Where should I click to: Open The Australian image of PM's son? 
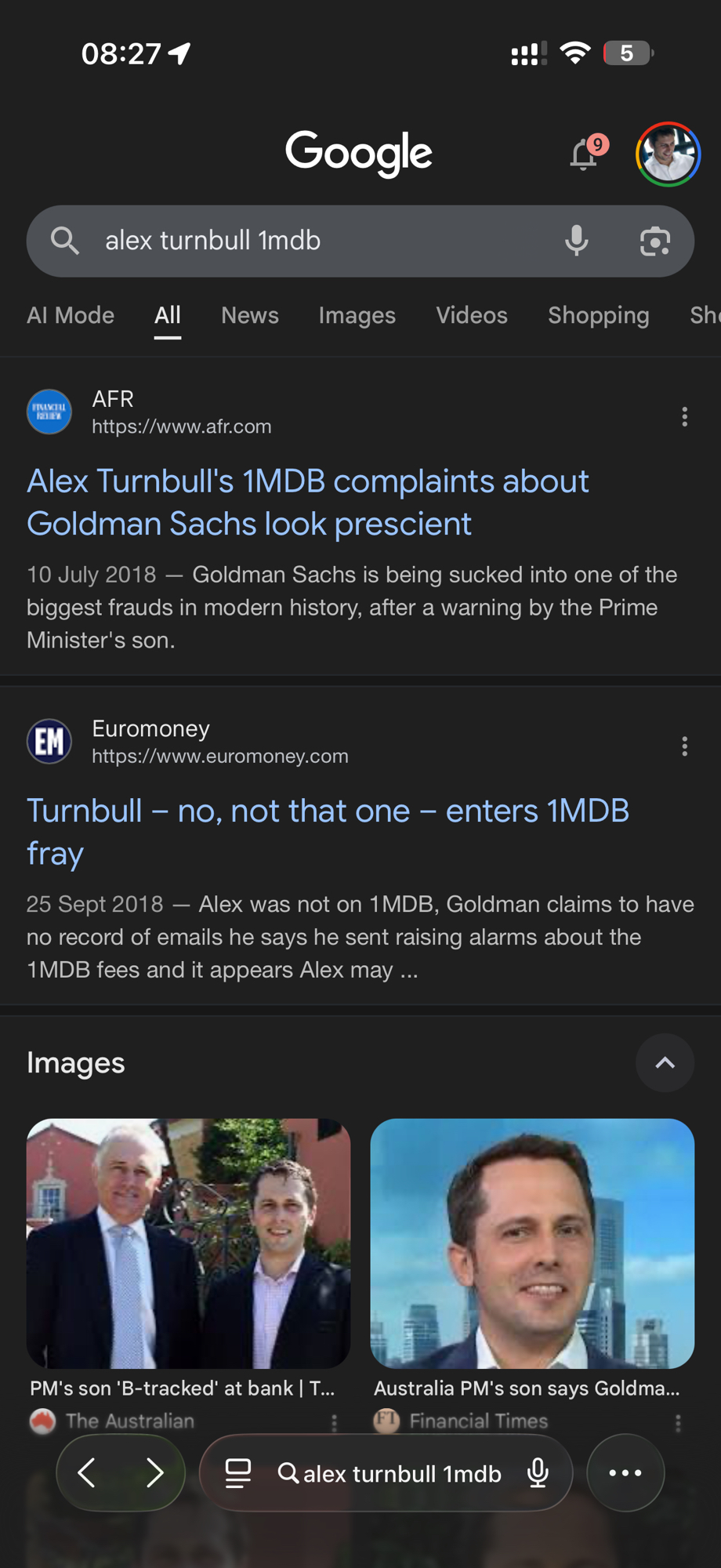tap(188, 1243)
